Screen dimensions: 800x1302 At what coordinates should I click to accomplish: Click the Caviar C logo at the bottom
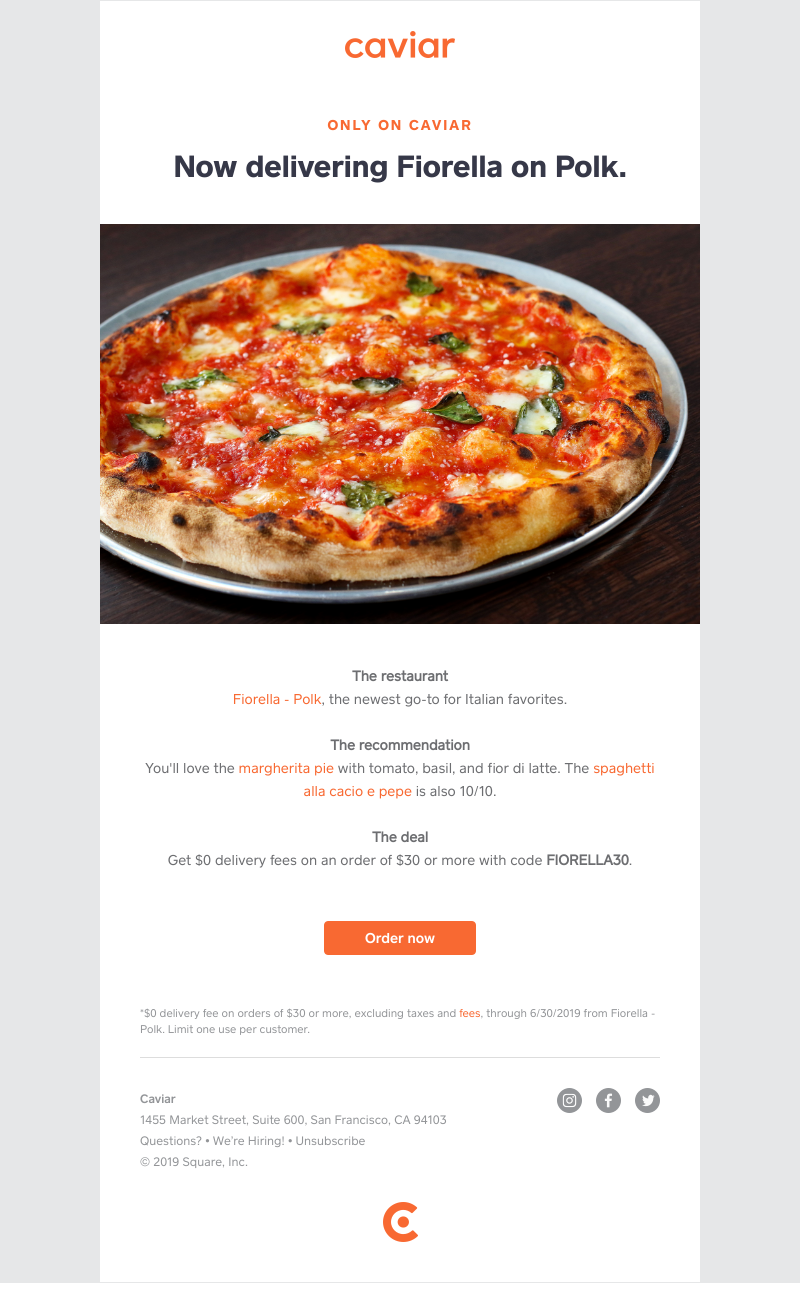[x=400, y=1221]
